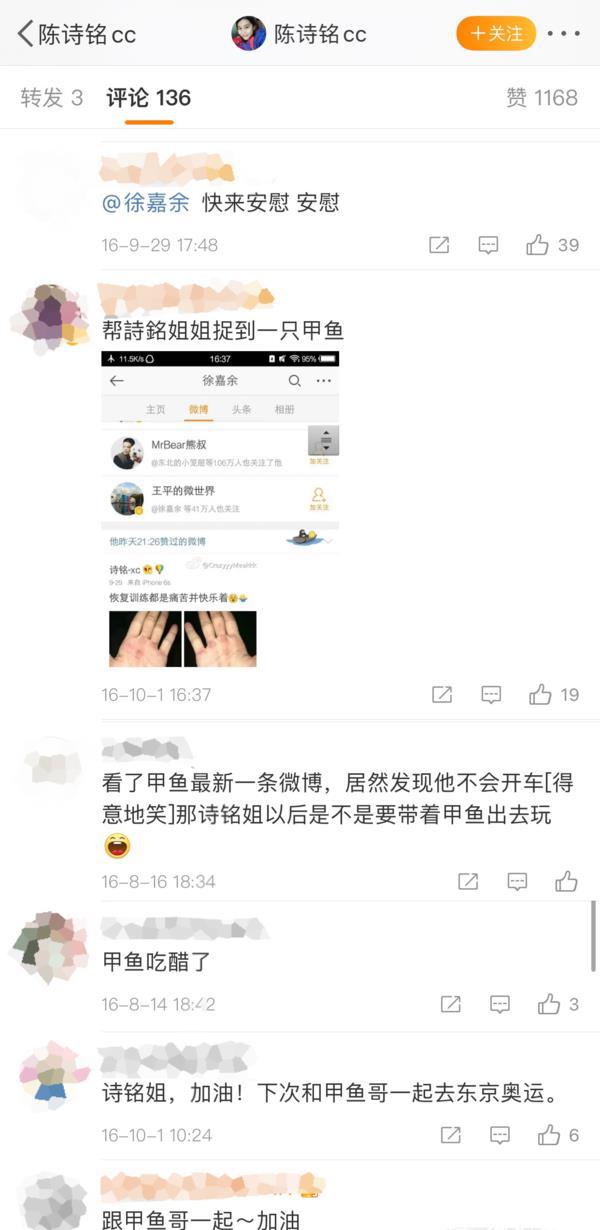This screenshot has width=600, height=1230.
Task: Reply to the comment about 东京奥运
Action: point(500,1135)
